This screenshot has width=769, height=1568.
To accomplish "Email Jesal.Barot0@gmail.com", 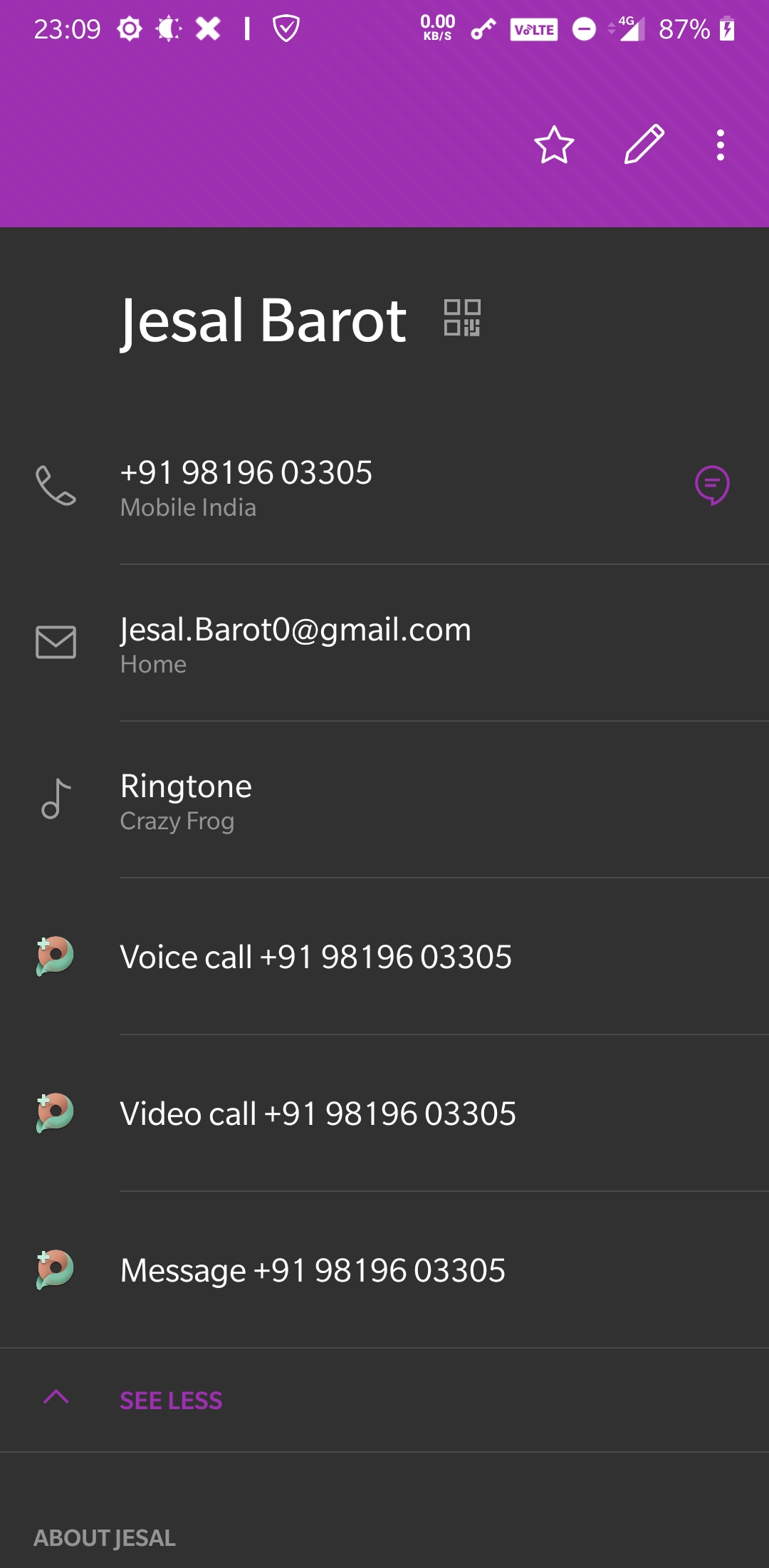I will point(295,643).
